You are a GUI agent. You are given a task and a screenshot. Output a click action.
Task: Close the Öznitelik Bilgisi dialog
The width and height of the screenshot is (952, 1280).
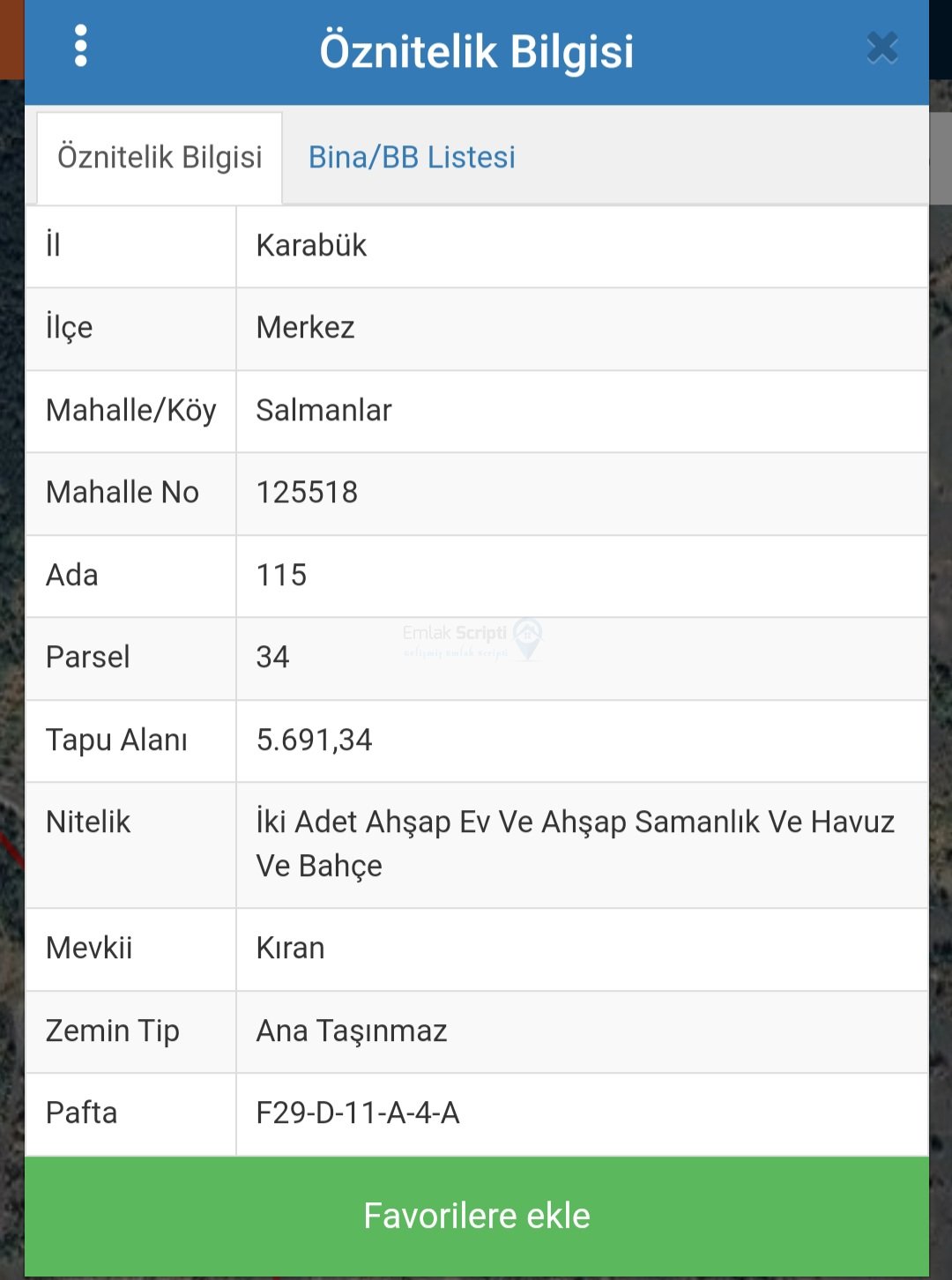click(881, 48)
